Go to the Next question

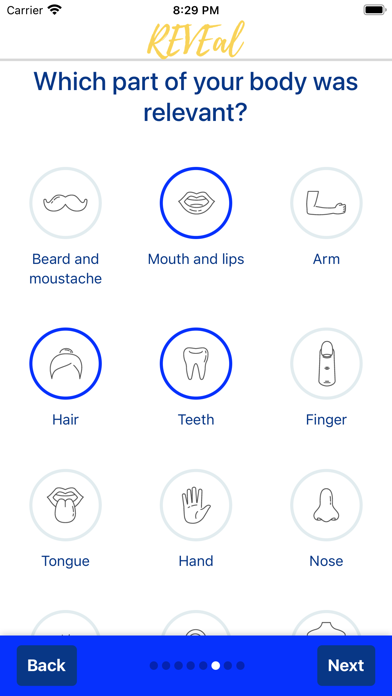(x=346, y=665)
